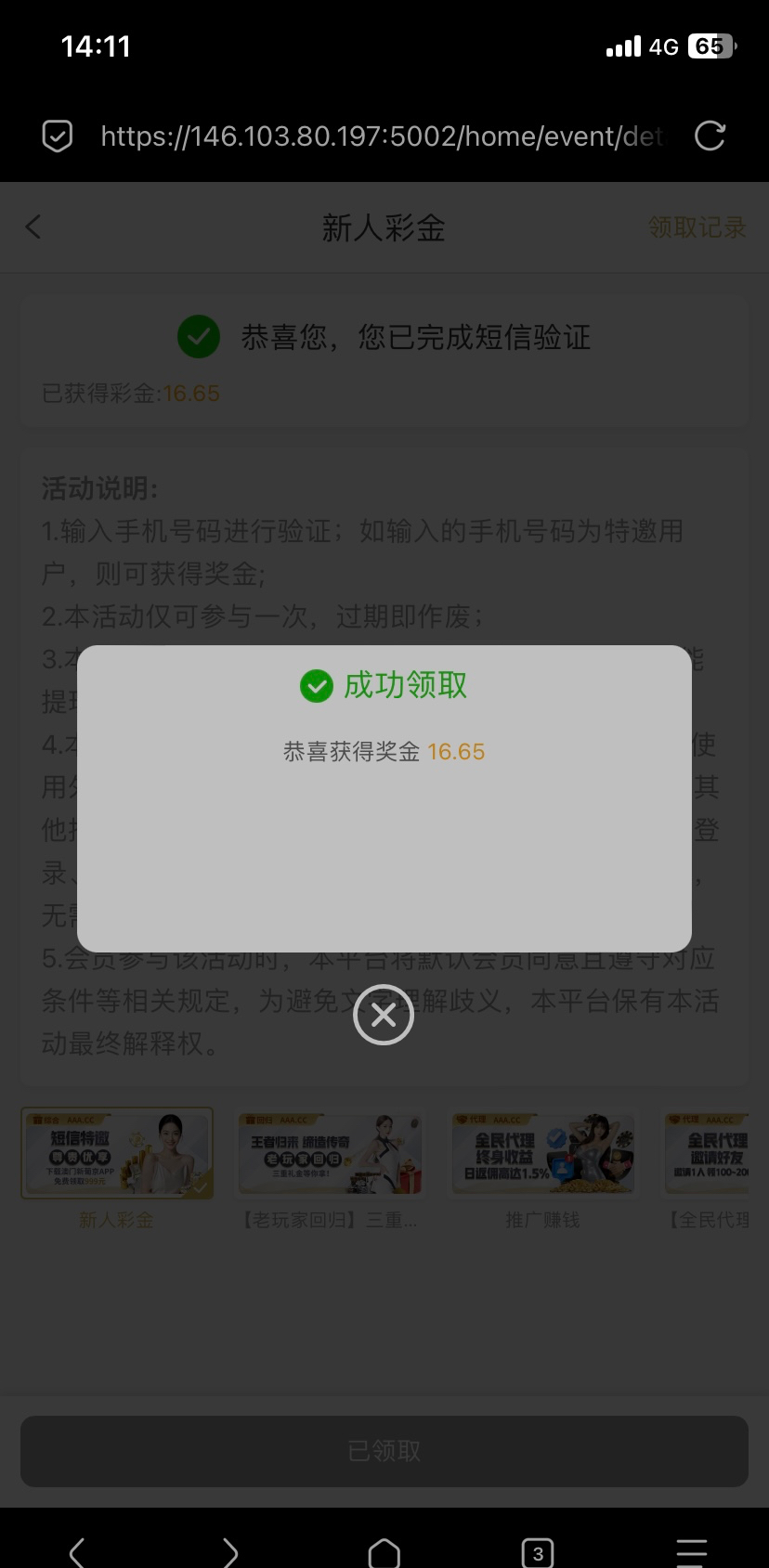
Task: Open the 推广赚钱 event card
Action: (x=542, y=1154)
